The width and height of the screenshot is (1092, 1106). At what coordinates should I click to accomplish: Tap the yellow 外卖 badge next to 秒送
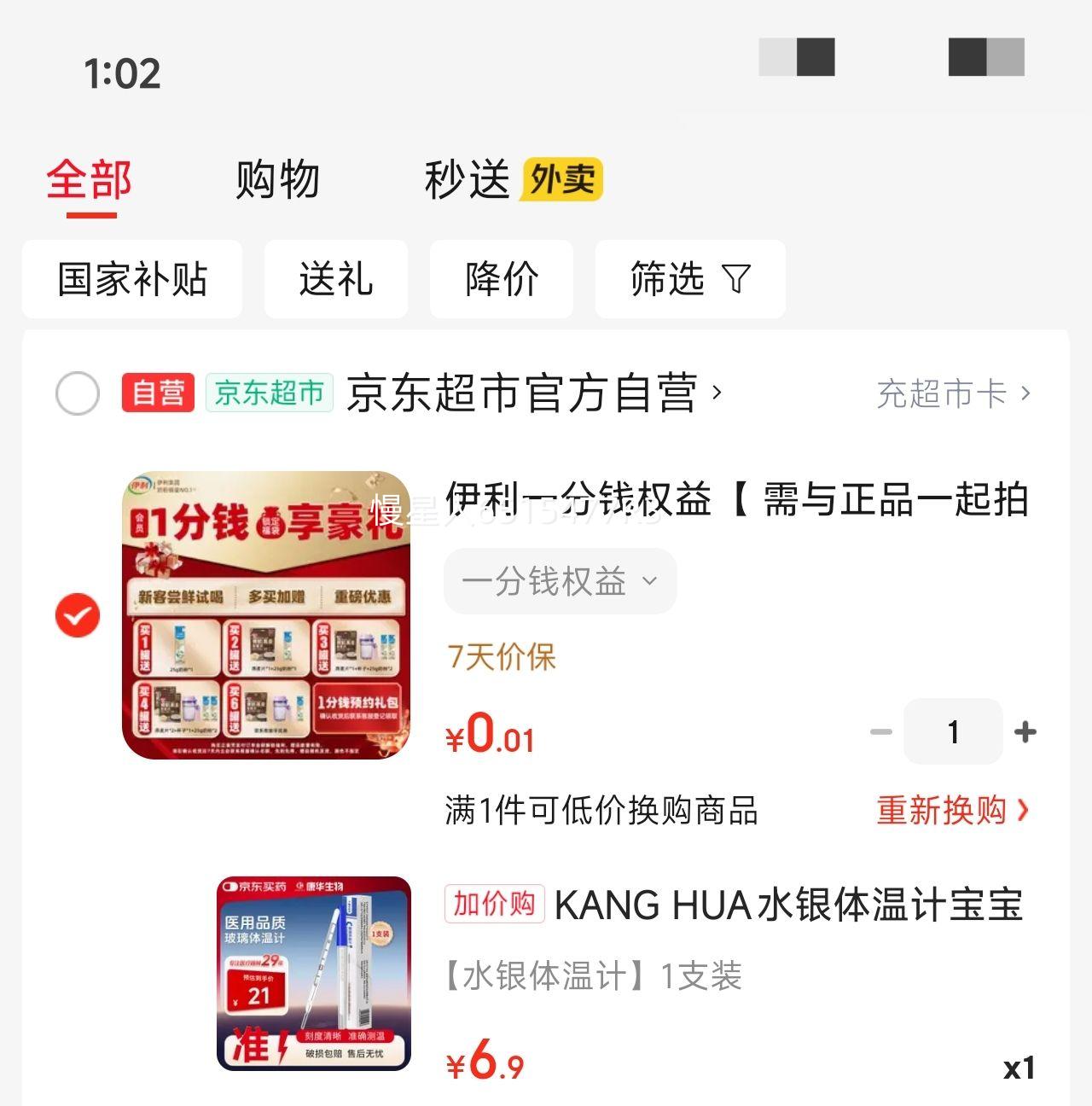coord(561,180)
